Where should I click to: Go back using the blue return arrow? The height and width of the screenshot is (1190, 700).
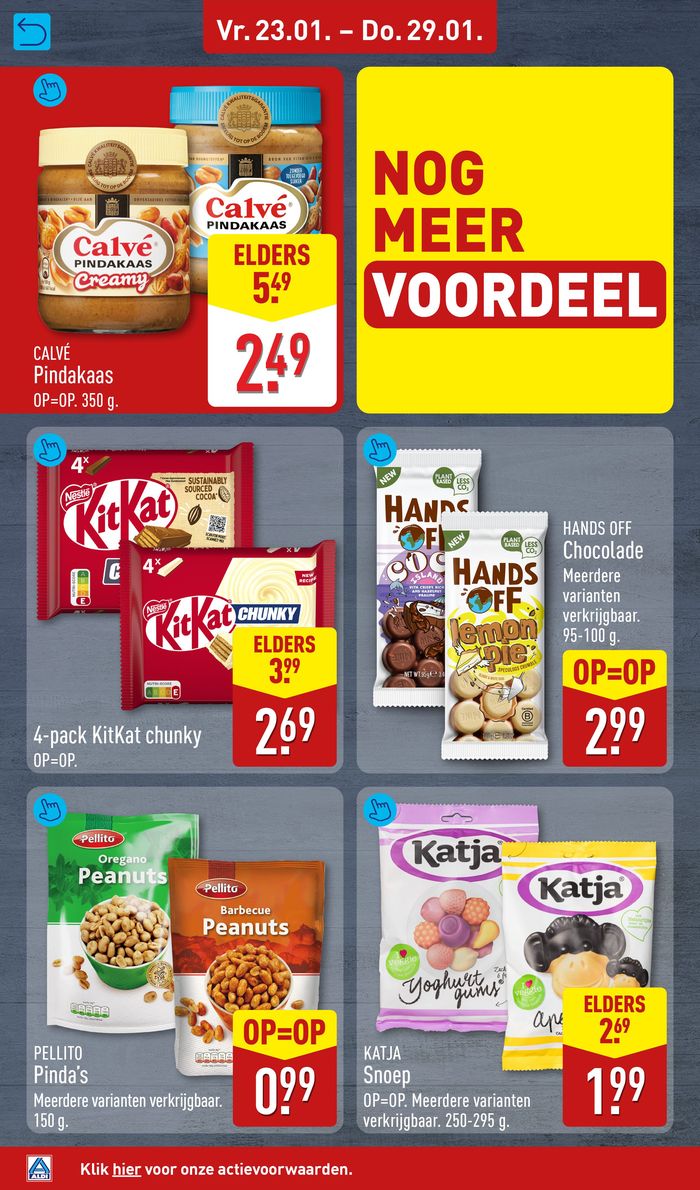(x=32, y=32)
